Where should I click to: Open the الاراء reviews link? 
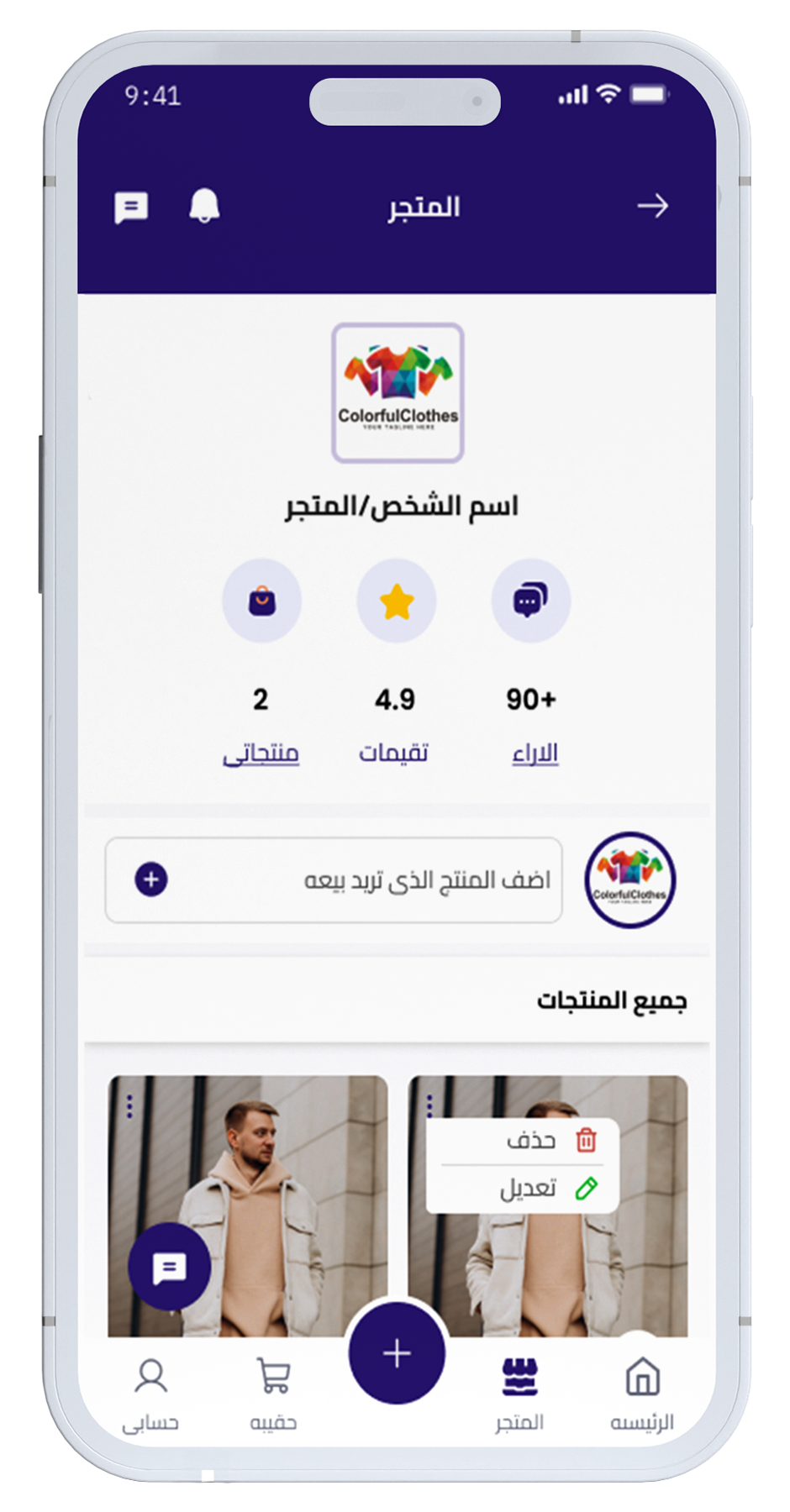(535, 753)
